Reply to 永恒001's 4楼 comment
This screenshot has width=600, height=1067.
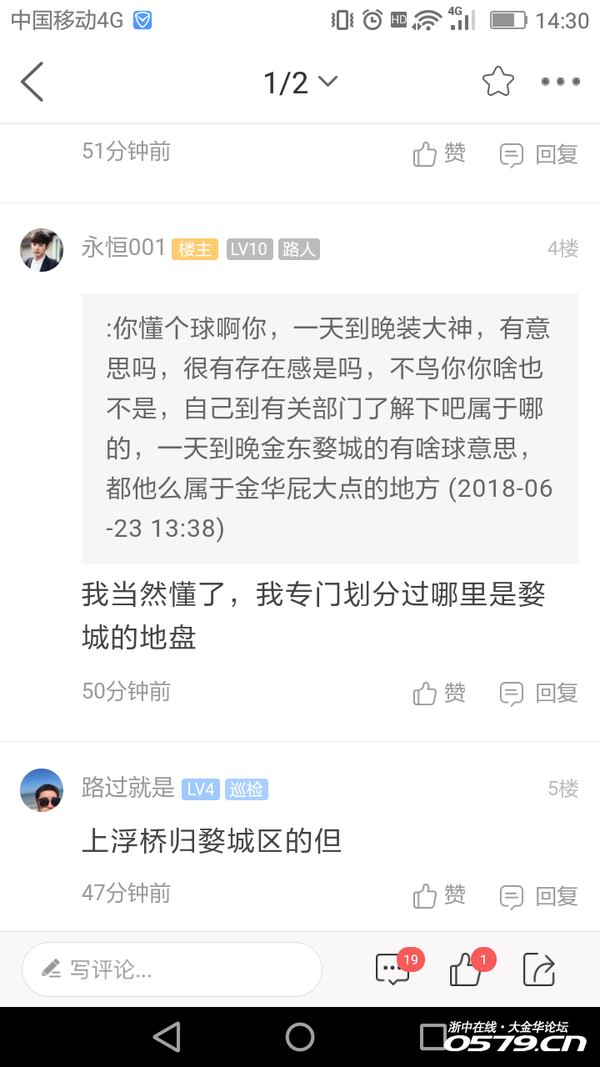pyautogui.click(x=539, y=692)
